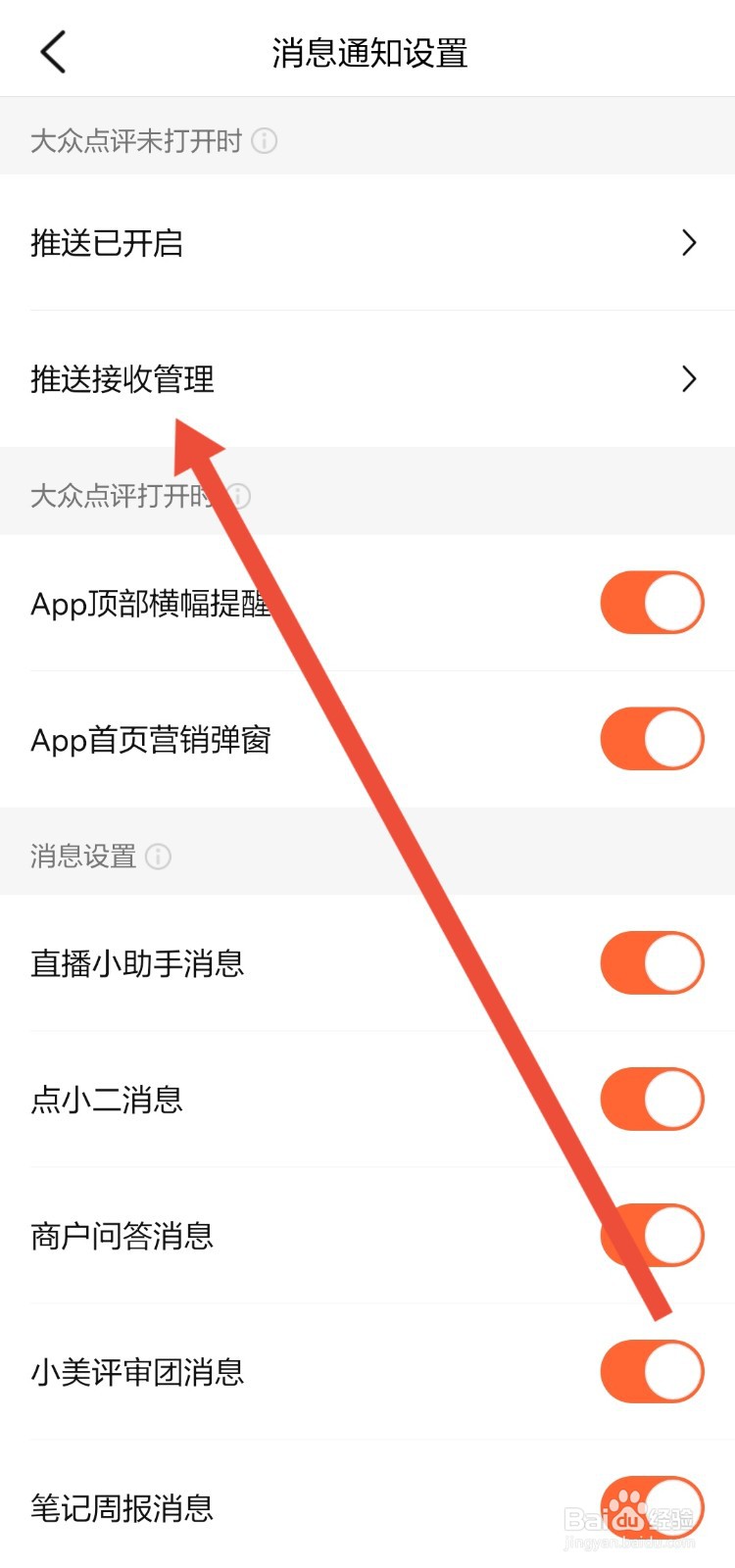Screen dimensions: 735x1568
Task: Turn off 小美评审团消息
Action: tap(652, 1372)
